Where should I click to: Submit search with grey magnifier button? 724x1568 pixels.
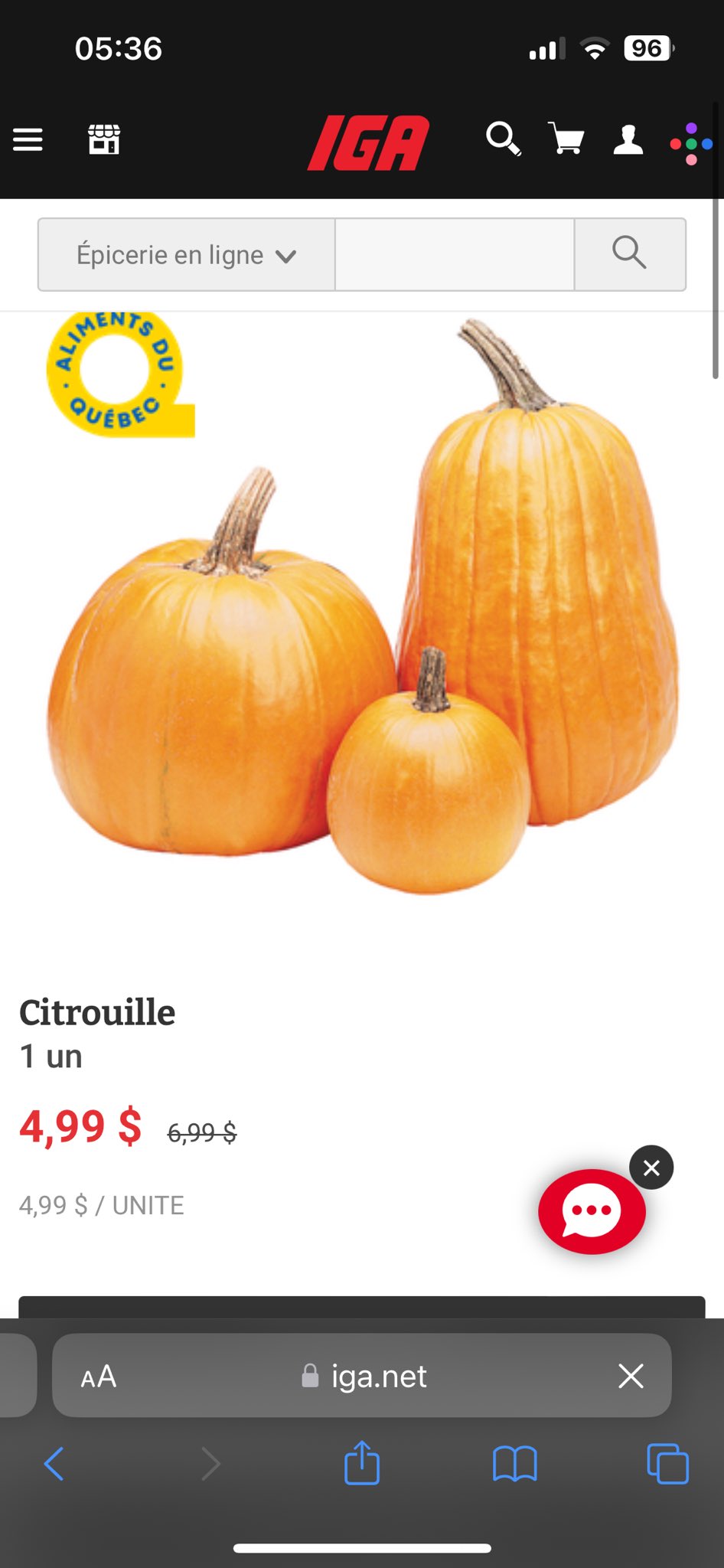coord(629,253)
